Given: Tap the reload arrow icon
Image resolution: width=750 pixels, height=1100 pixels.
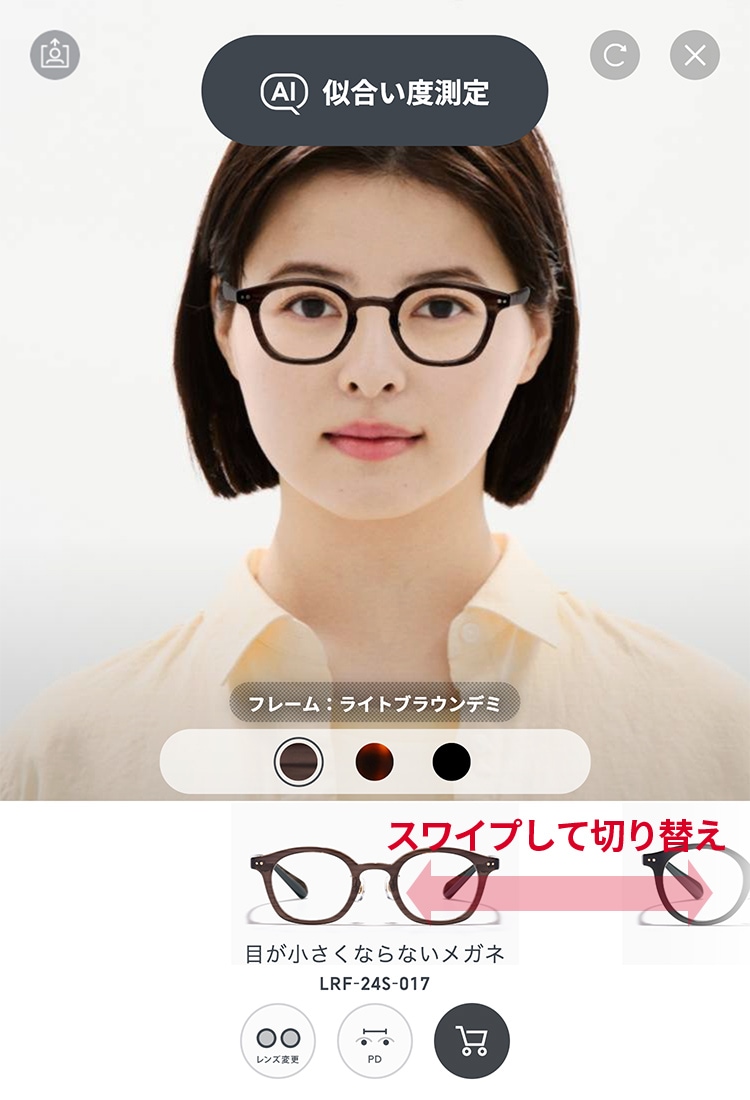Looking at the screenshot, I should pyautogui.click(x=615, y=55).
